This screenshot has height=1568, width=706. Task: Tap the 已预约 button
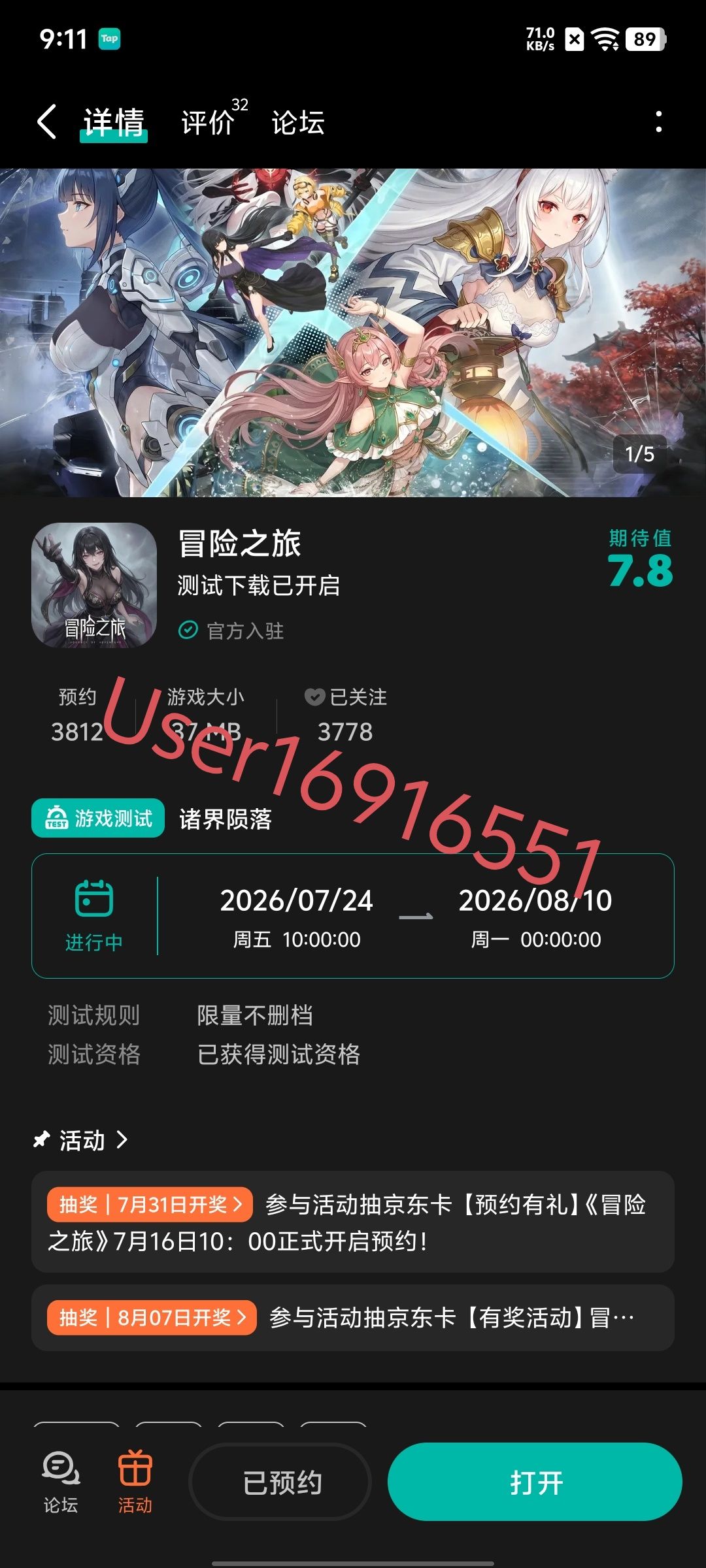pyautogui.click(x=280, y=1482)
